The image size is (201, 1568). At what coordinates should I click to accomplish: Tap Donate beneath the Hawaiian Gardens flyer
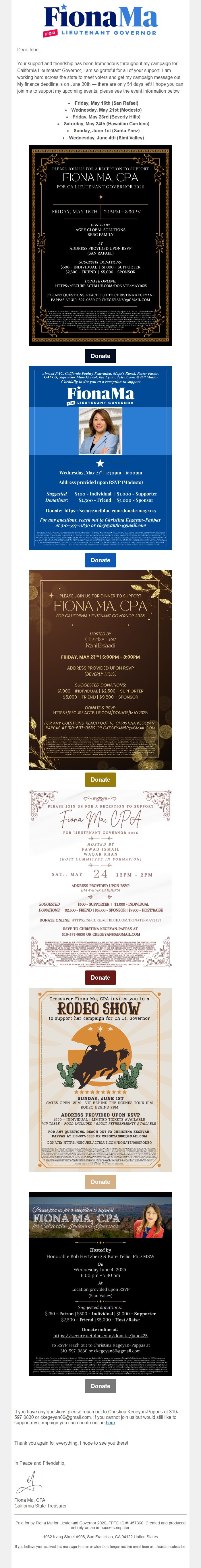click(x=100, y=977)
